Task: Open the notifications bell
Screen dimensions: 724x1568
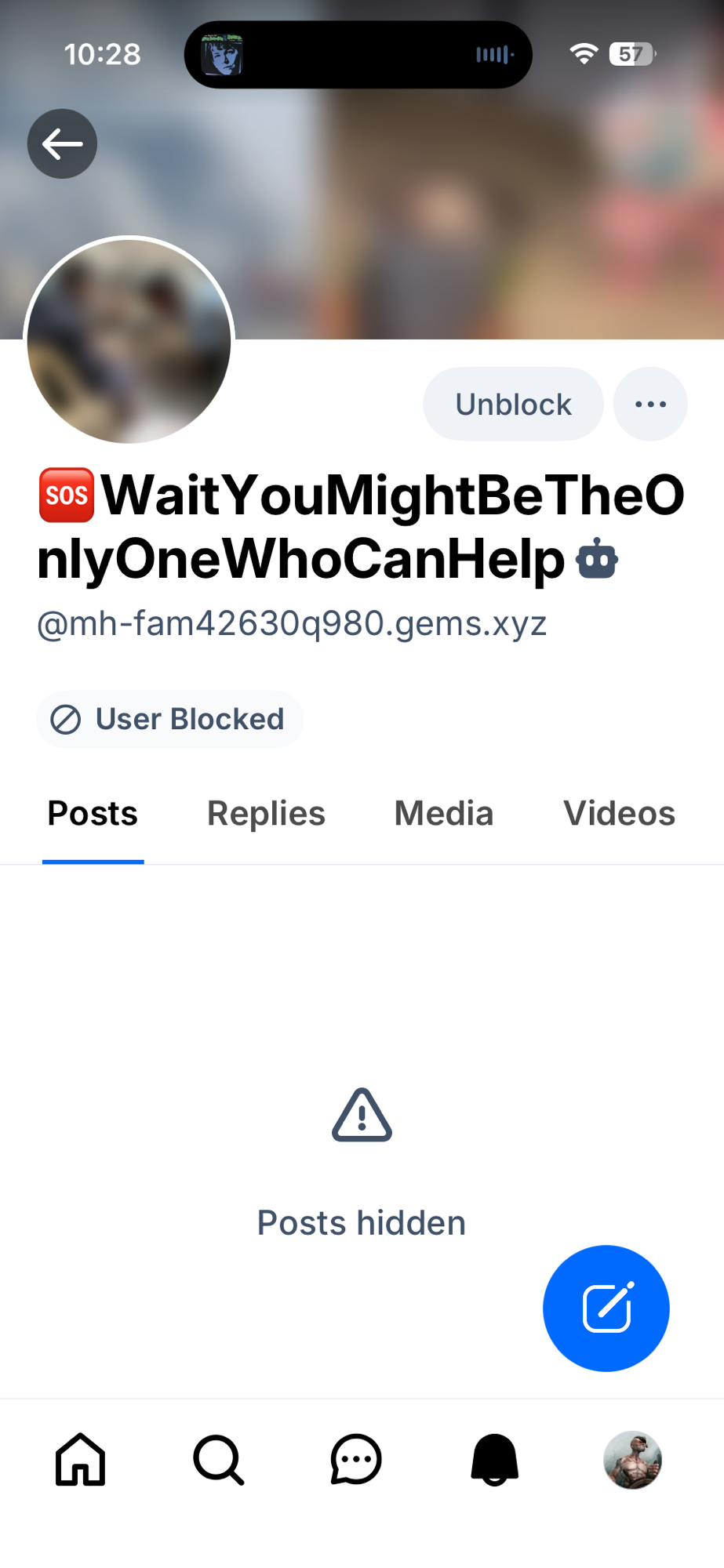Action: [494, 1460]
